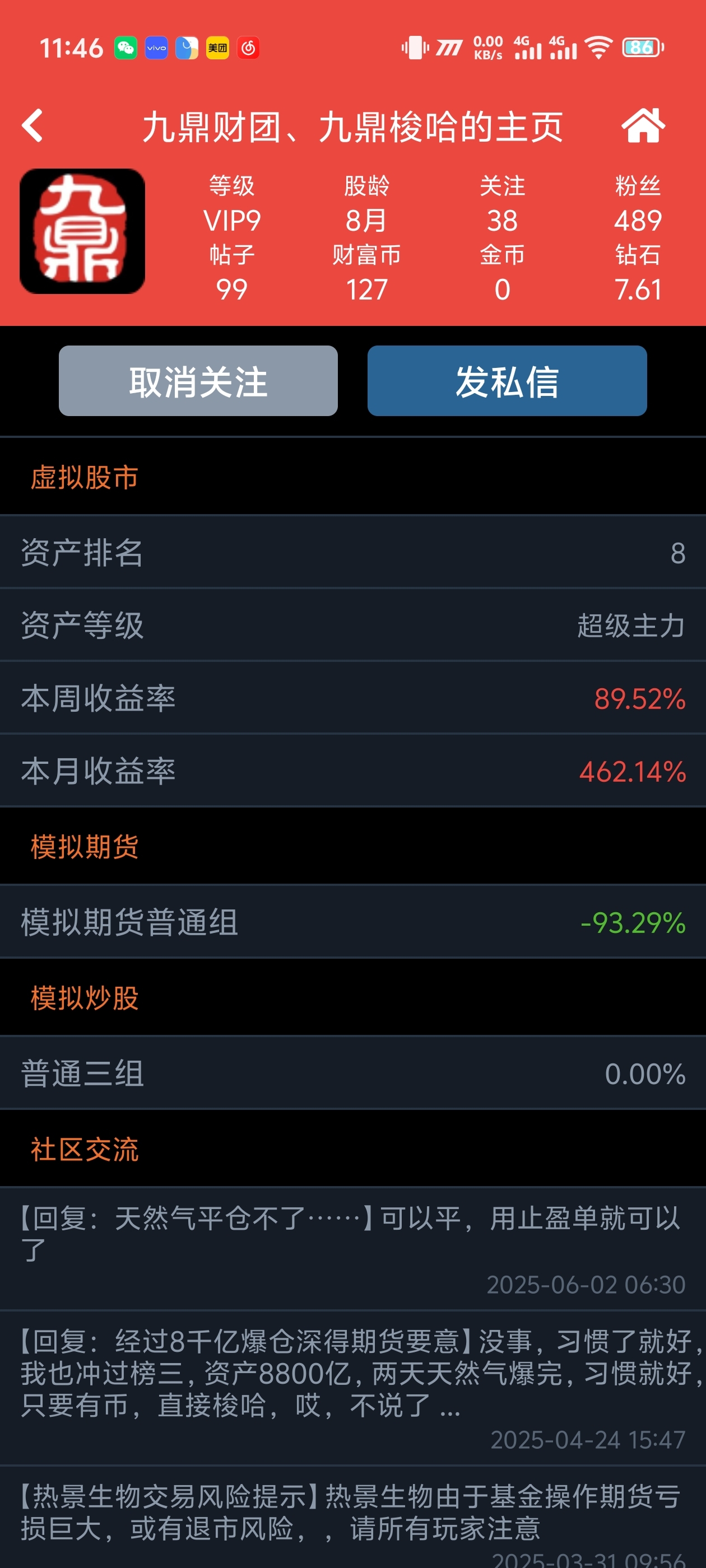Viewport: 706px width, 1568px height.
Task: Open the home icon in header
Action: pos(643,125)
